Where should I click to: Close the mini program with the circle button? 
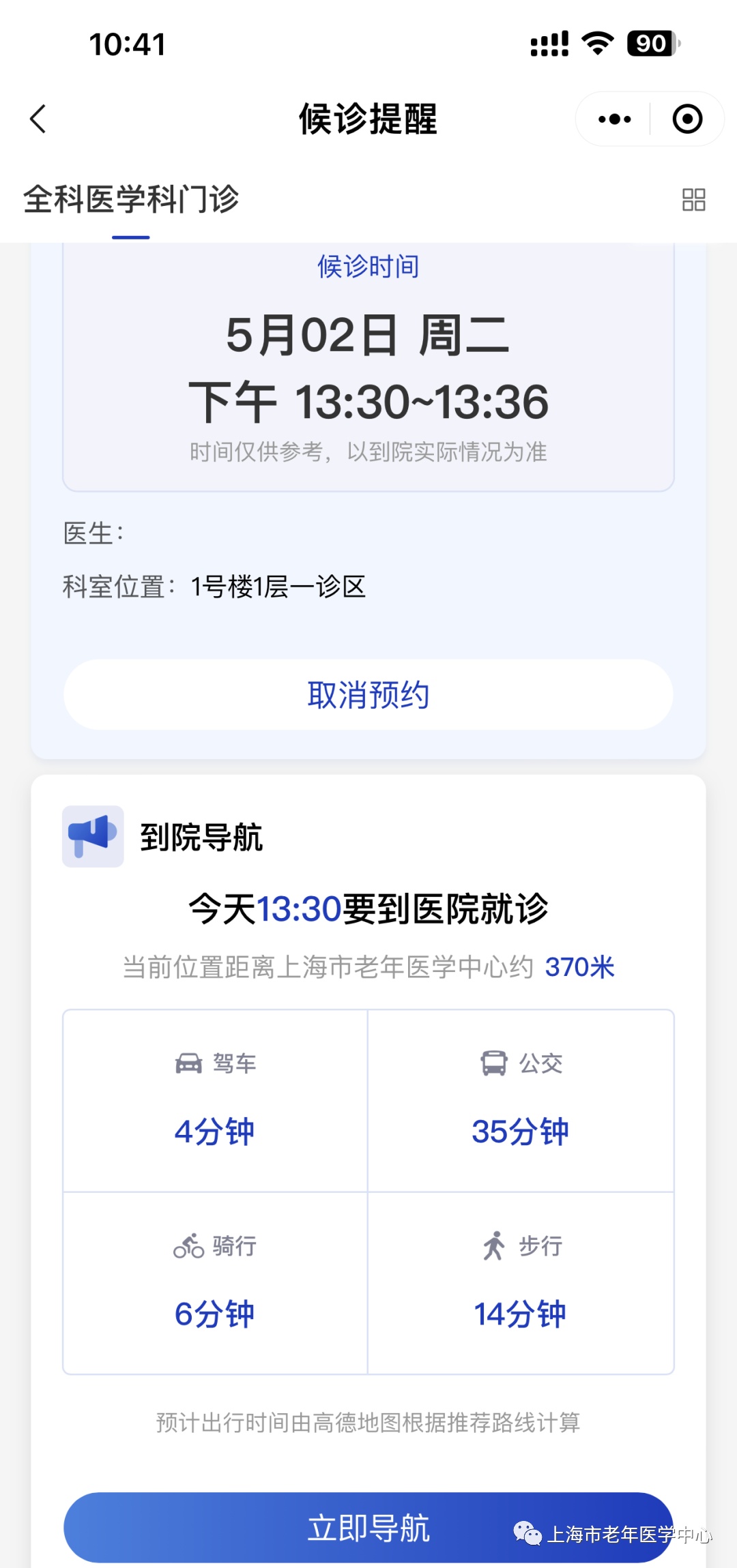687,119
